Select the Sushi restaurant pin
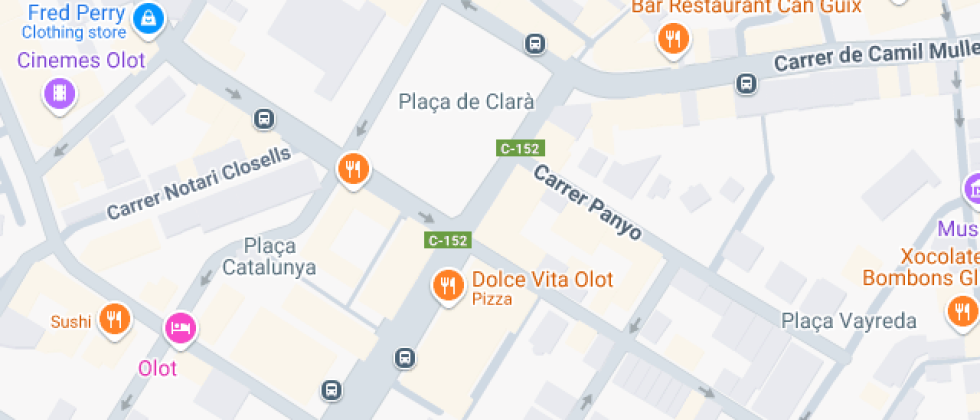Viewport: 980px width, 420px height. point(116,320)
